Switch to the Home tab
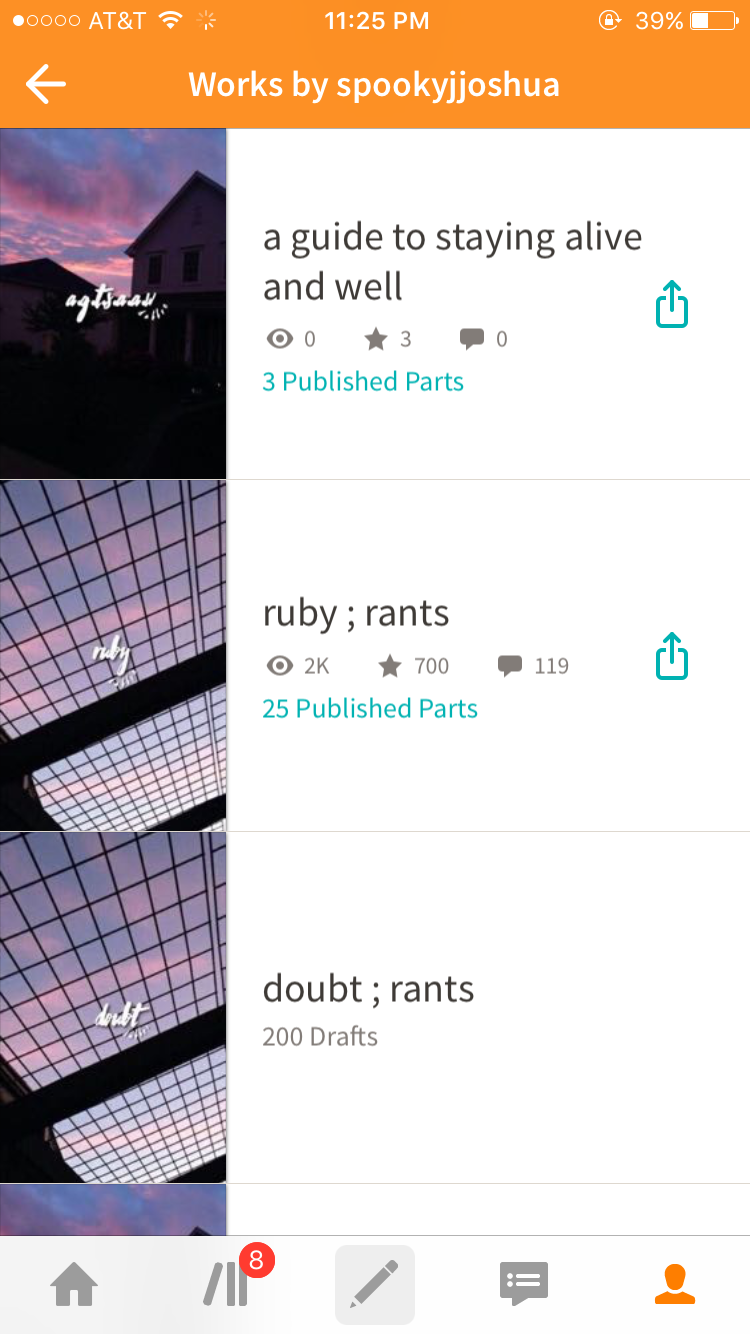The height and width of the screenshot is (1334, 750). pyautogui.click(x=75, y=1285)
